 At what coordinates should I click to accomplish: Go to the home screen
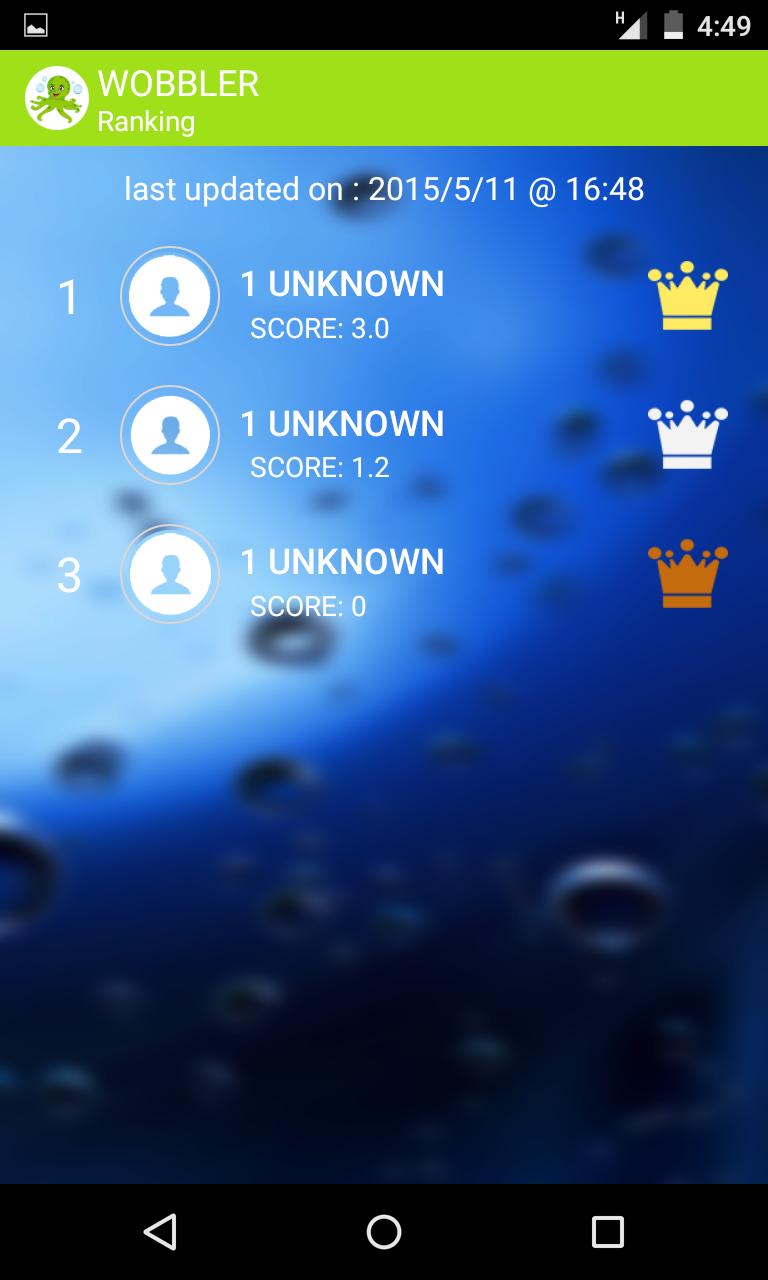pyautogui.click(x=384, y=1232)
